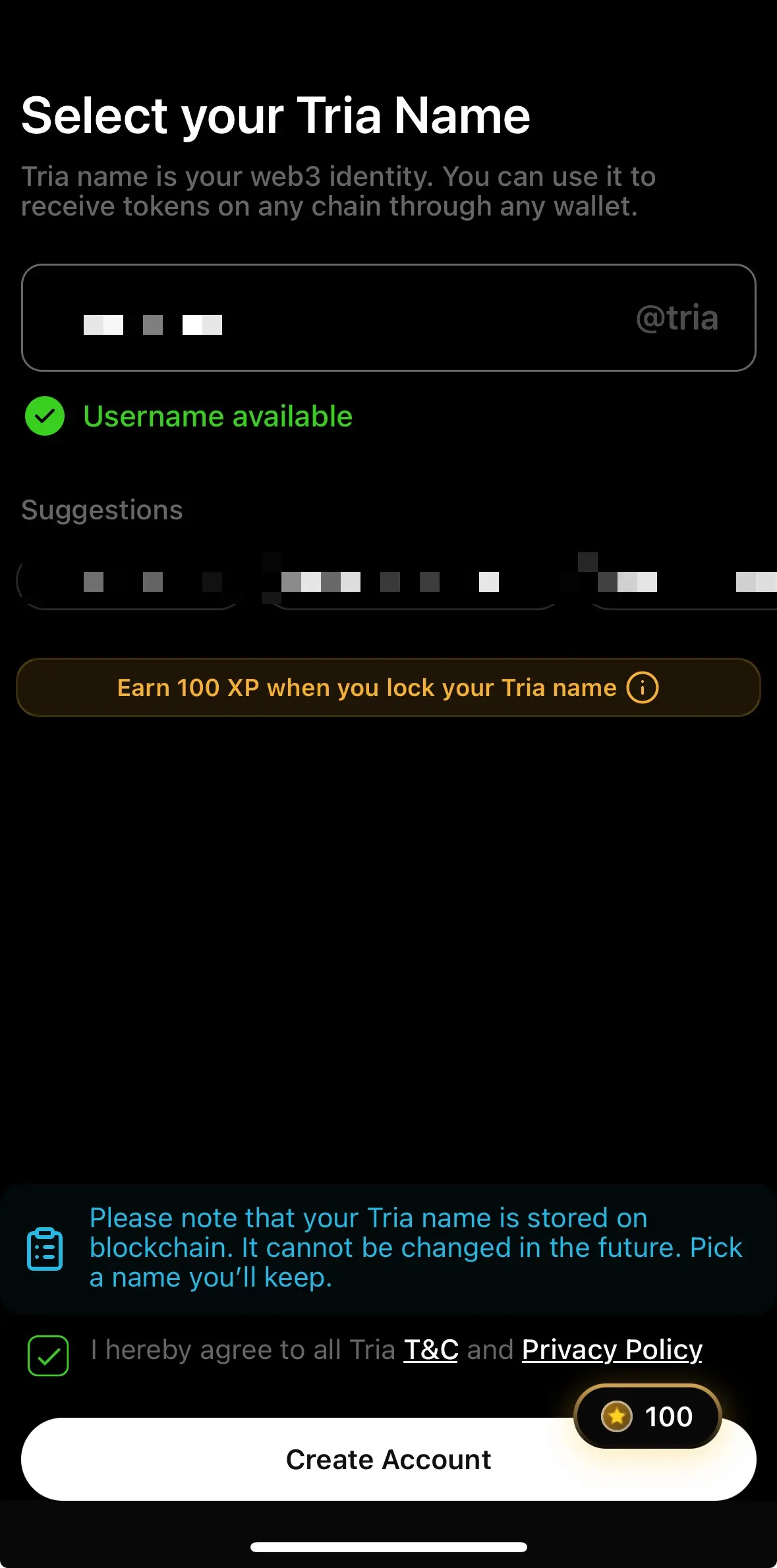Screen dimensions: 777x1568
Task: Open the first username suggestion chip
Action: tap(130, 580)
